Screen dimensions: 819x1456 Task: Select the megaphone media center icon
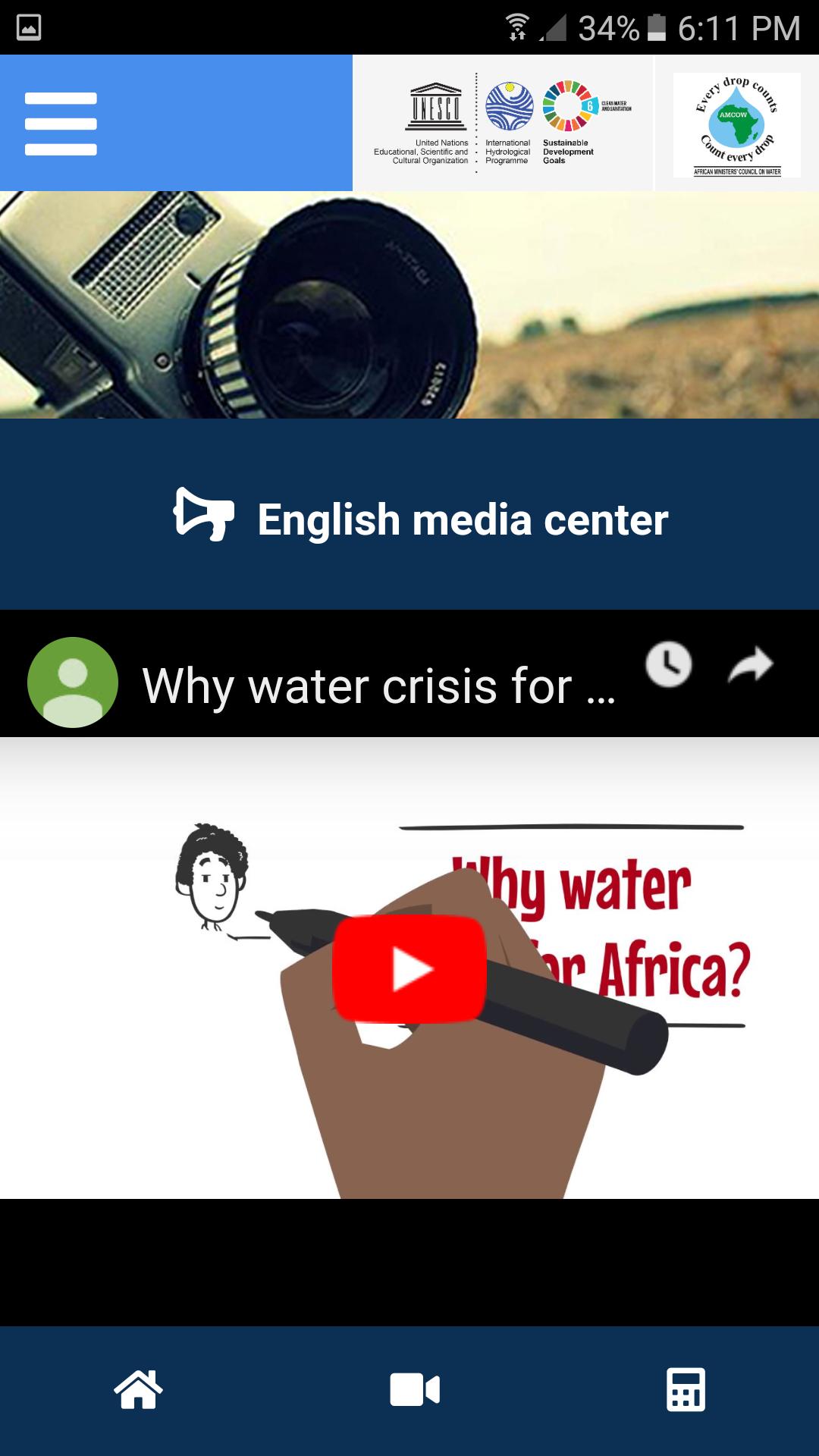click(x=203, y=518)
